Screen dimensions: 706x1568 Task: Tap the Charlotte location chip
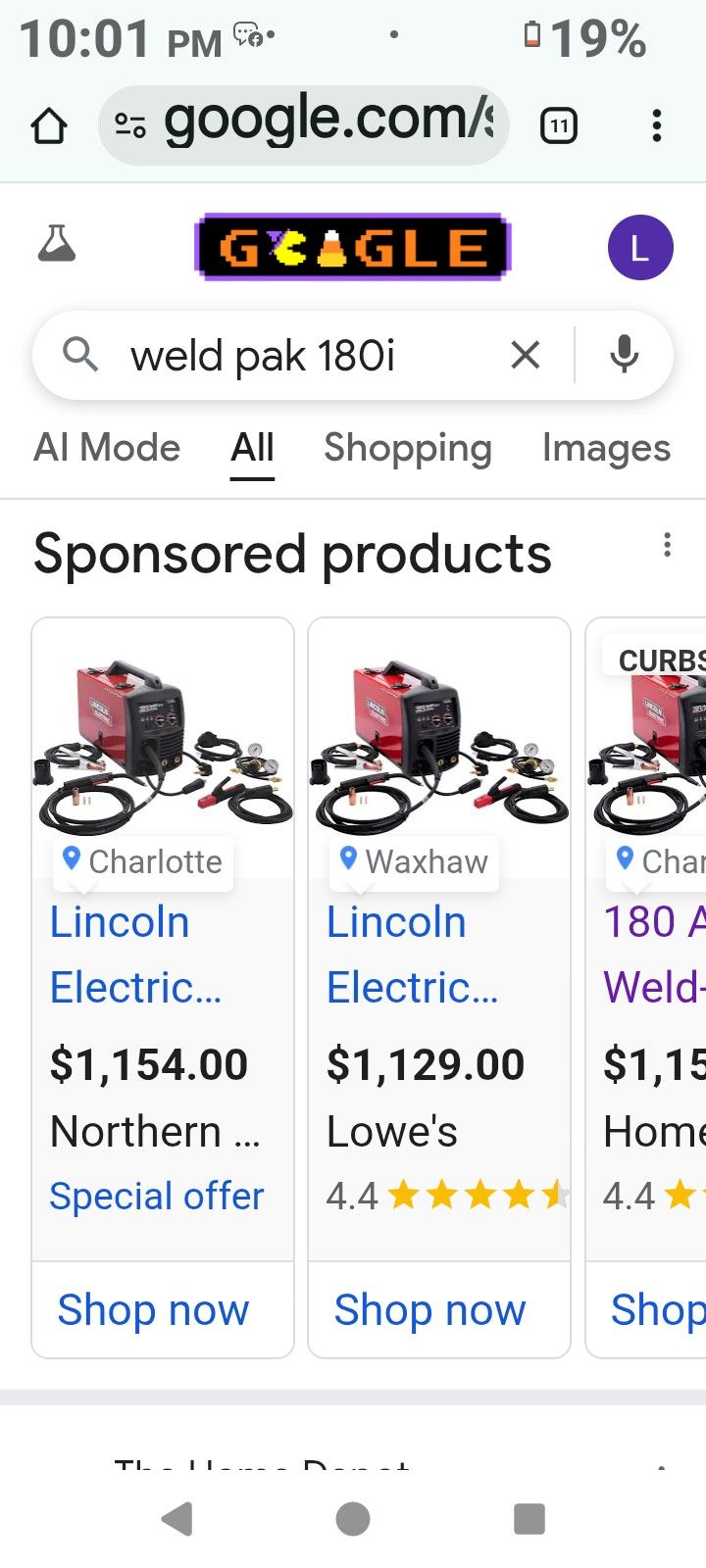click(142, 861)
